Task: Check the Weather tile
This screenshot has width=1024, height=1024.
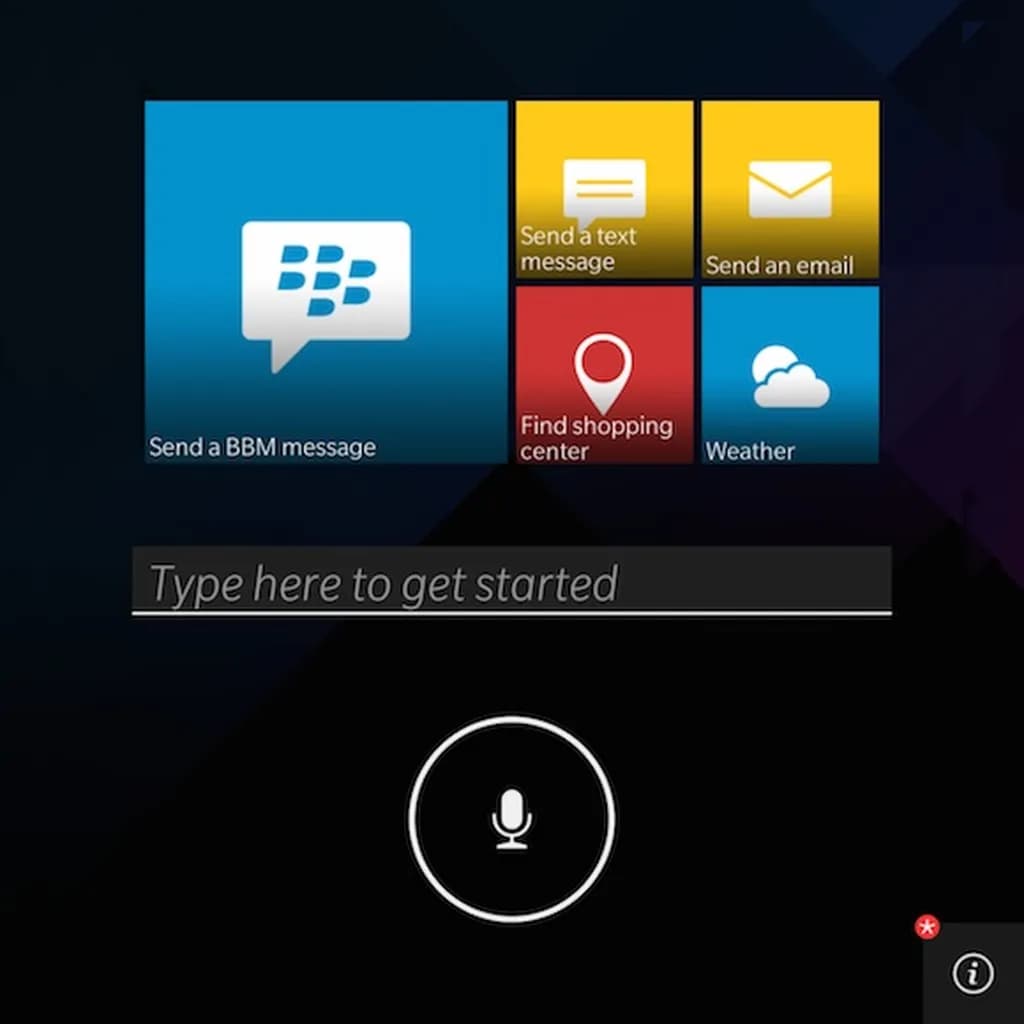Action: pos(790,375)
